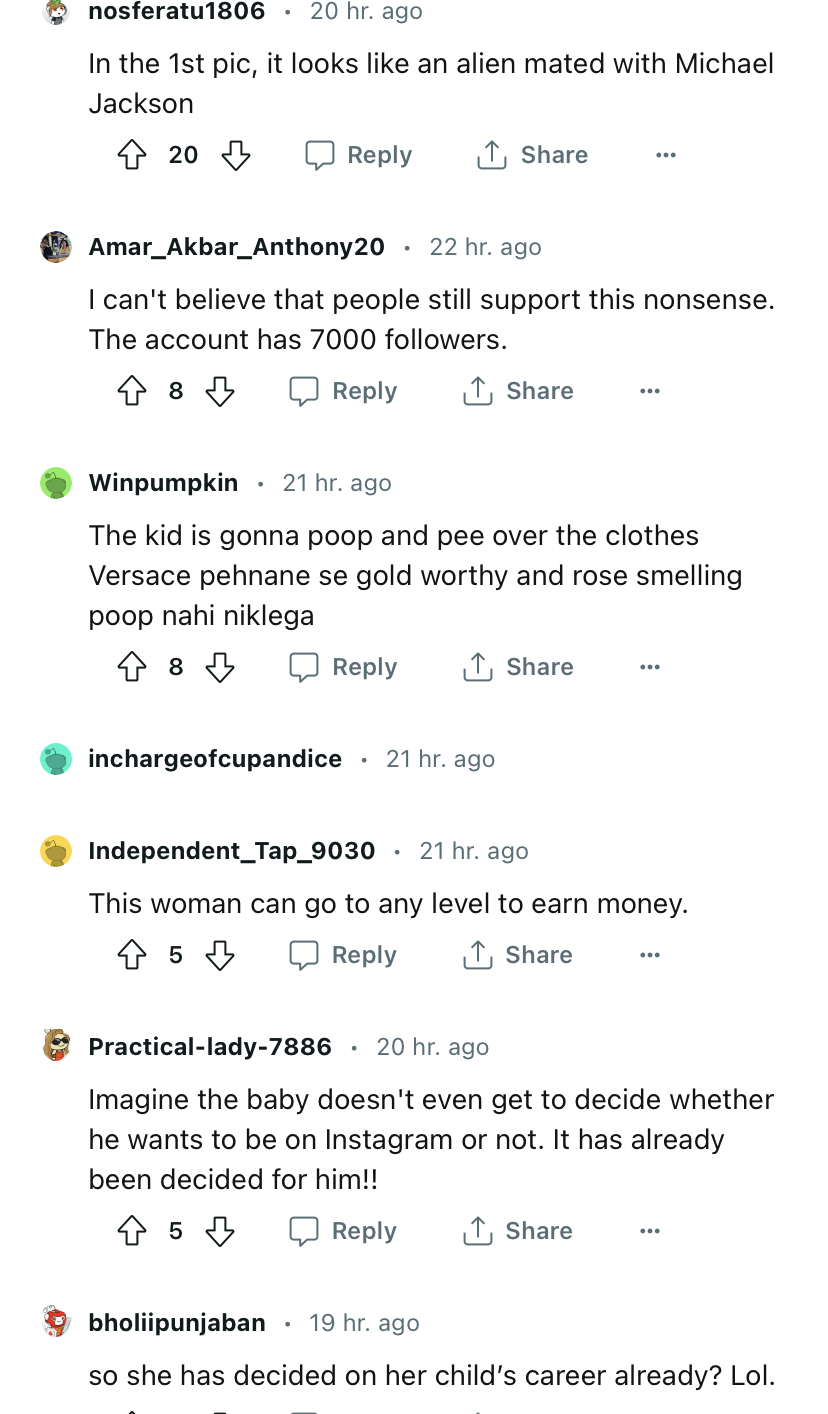Upvote nosferatu1806's comment
The width and height of the screenshot is (828, 1414).
point(132,155)
